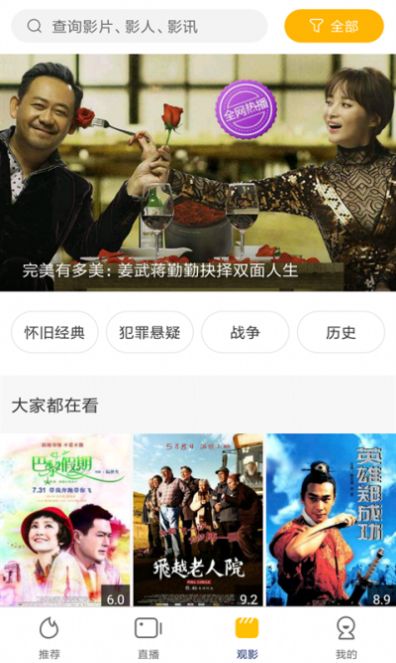Choose the 历史 genre chip
This screenshot has height=663, width=396.
(x=341, y=332)
